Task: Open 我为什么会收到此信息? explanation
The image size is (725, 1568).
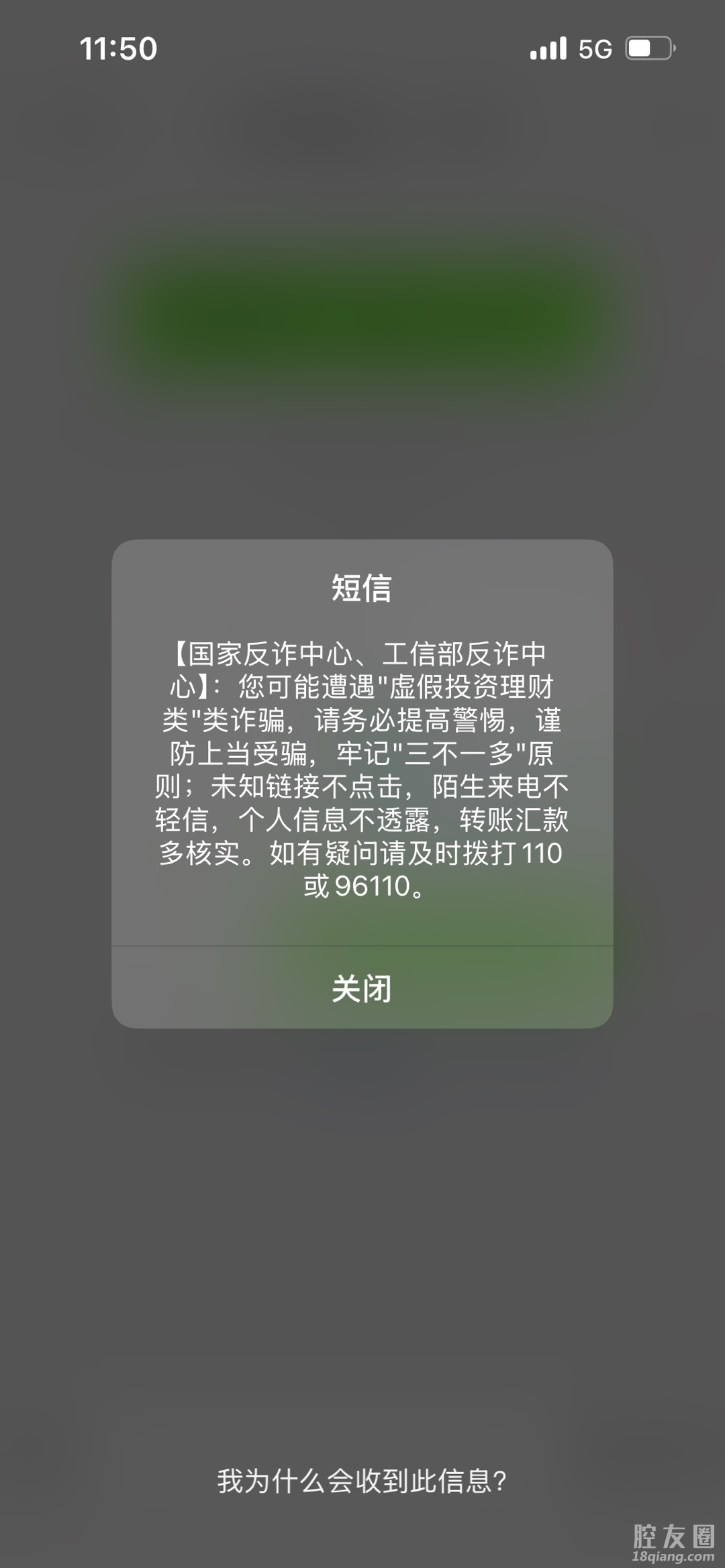Action: click(x=362, y=1481)
